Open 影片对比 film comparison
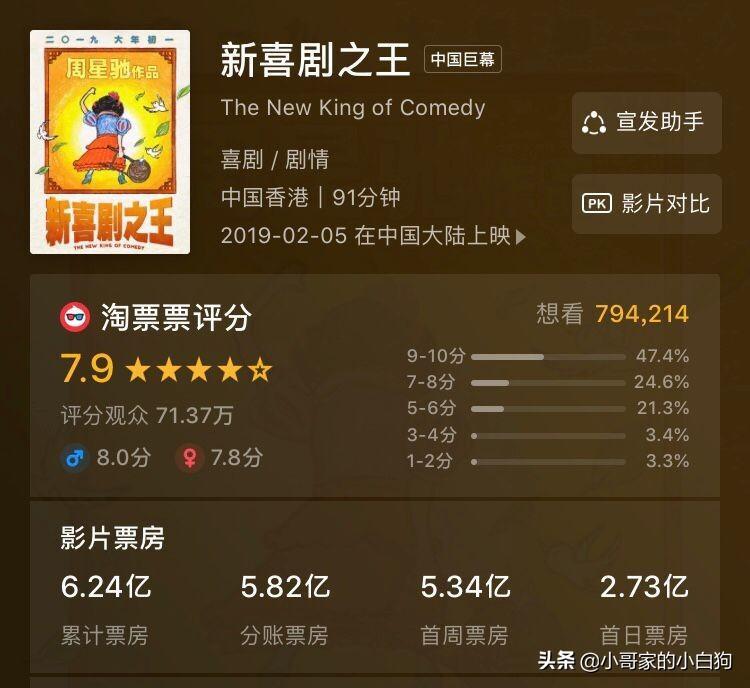Viewport: 750px width, 688px height. click(x=646, y=204)
